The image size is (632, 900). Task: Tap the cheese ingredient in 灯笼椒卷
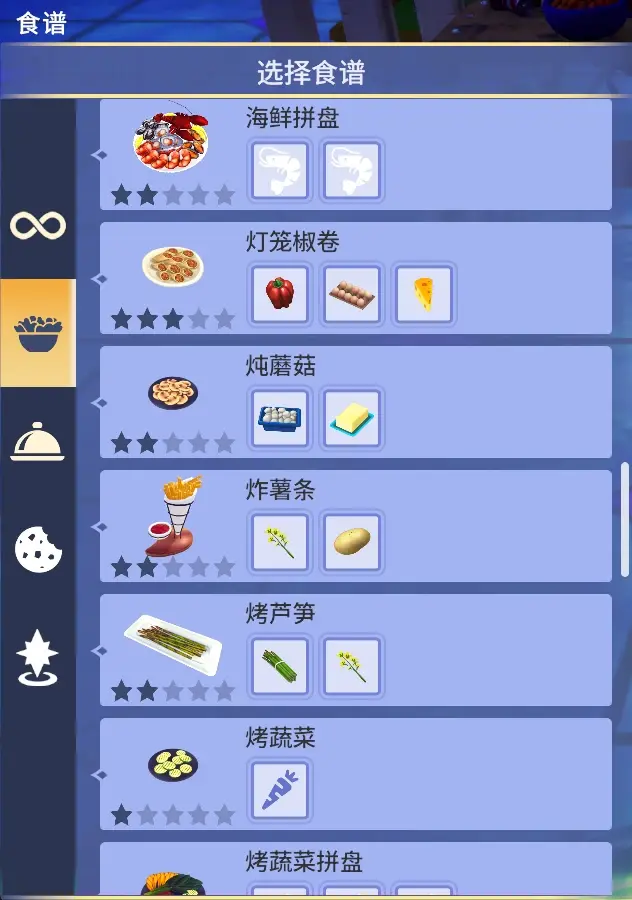pyautogui.click(x=424, y=294)
